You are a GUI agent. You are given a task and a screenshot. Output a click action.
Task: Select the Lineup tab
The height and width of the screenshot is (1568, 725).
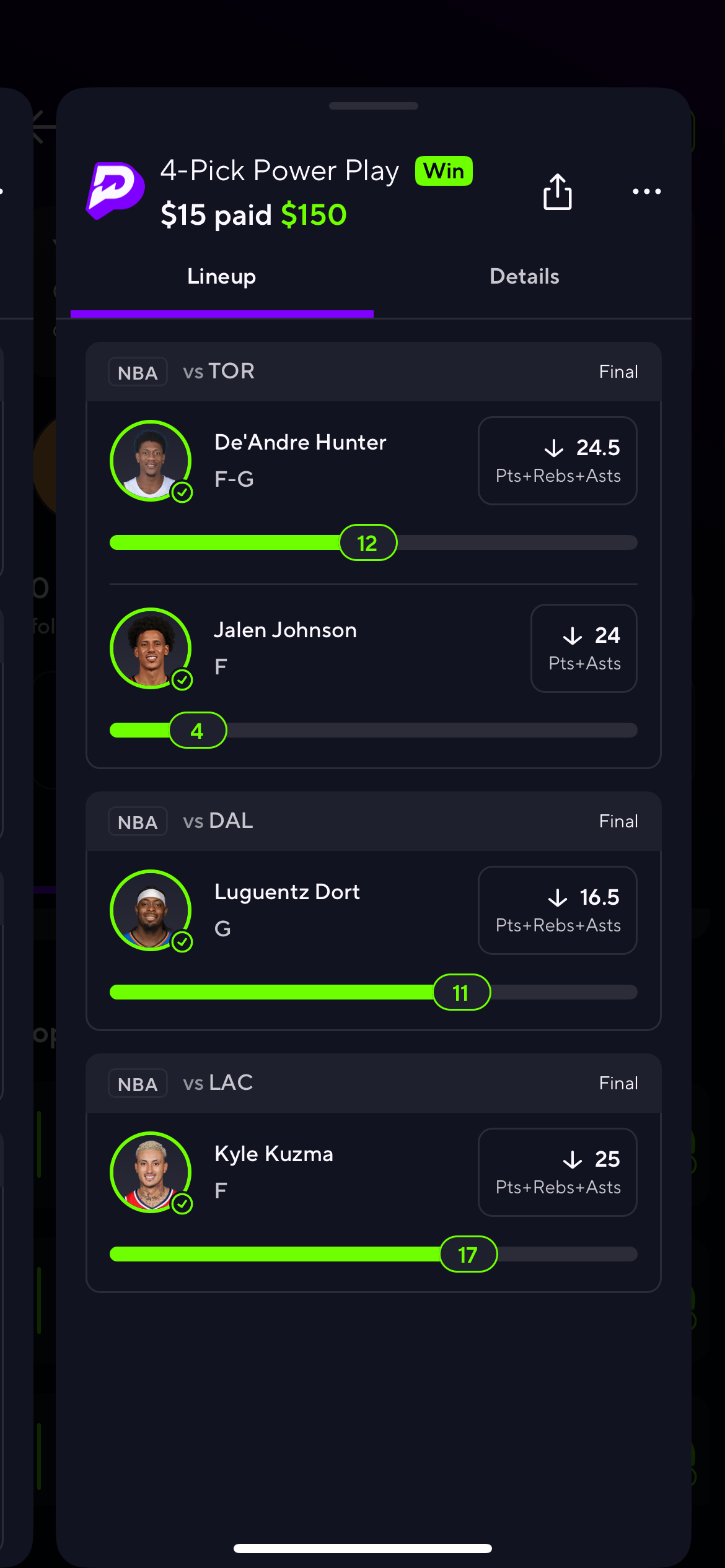pyautogui.click(x=221, y=277)
